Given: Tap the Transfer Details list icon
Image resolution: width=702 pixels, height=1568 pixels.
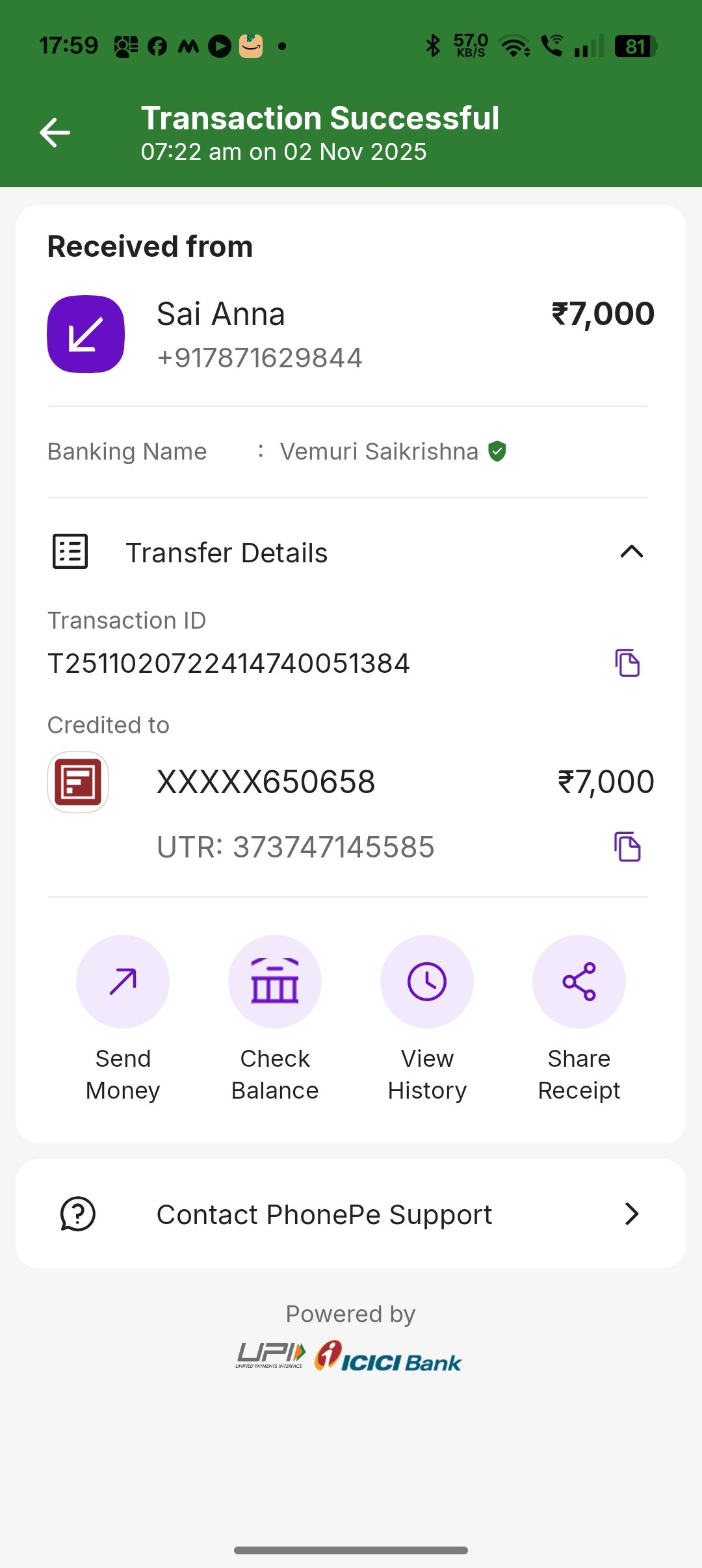Looking at the screenshot, I should (70, 551).
